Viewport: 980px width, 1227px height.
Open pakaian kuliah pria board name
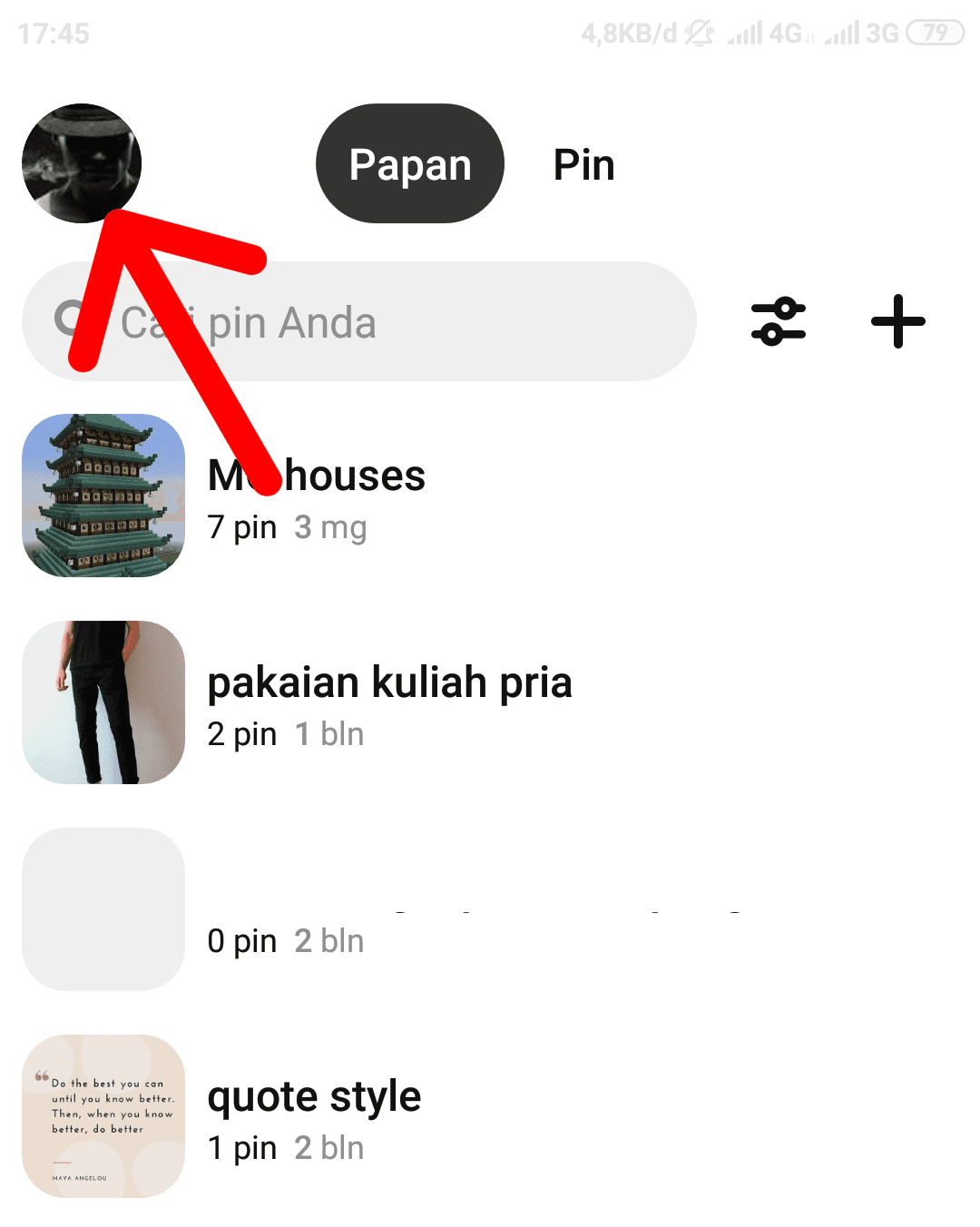(390, 682)
